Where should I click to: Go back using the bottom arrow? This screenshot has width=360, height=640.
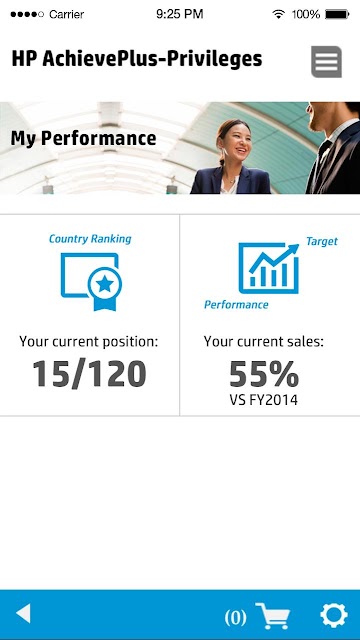23,613
